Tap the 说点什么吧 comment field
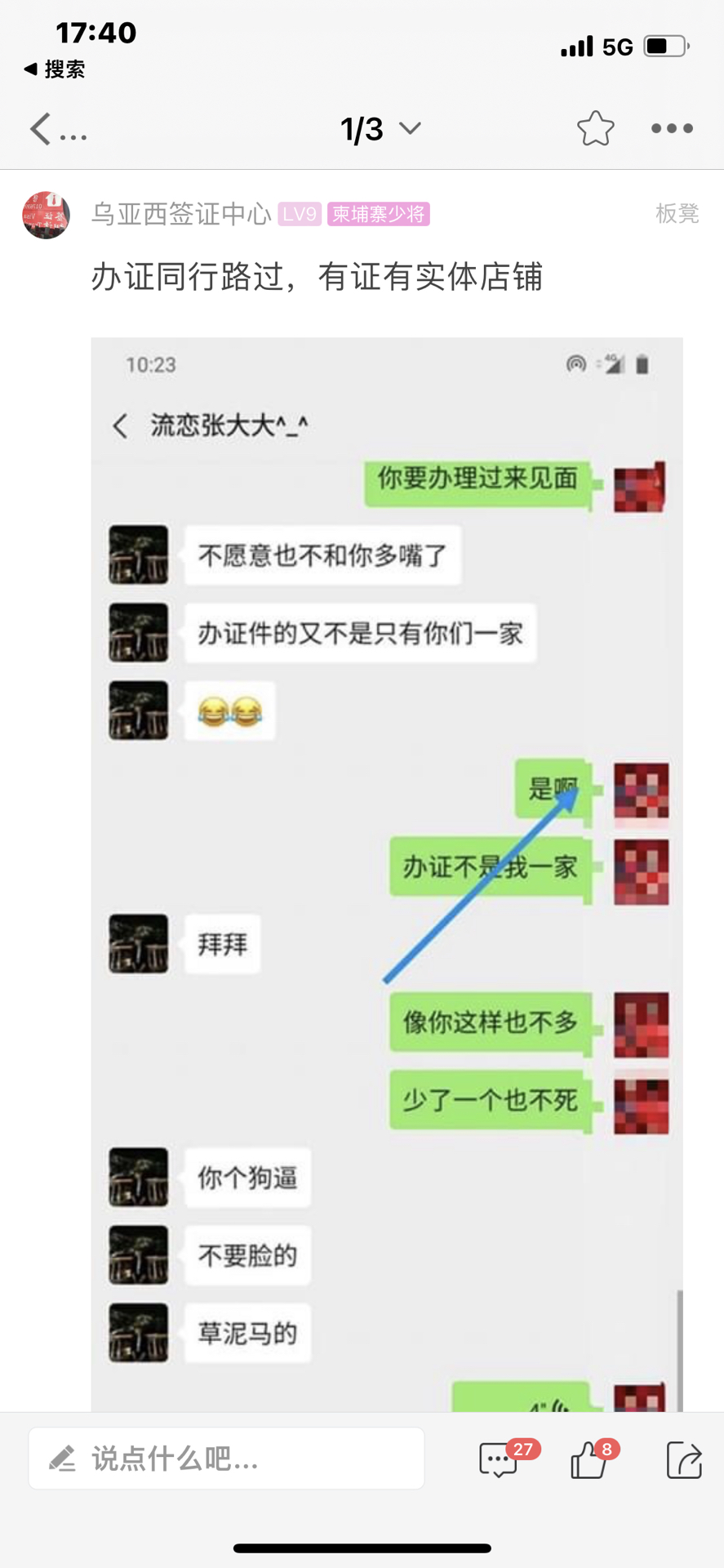Image resolution: width=724 pixels, height=1568 pixels. (x=226, y=1458)
